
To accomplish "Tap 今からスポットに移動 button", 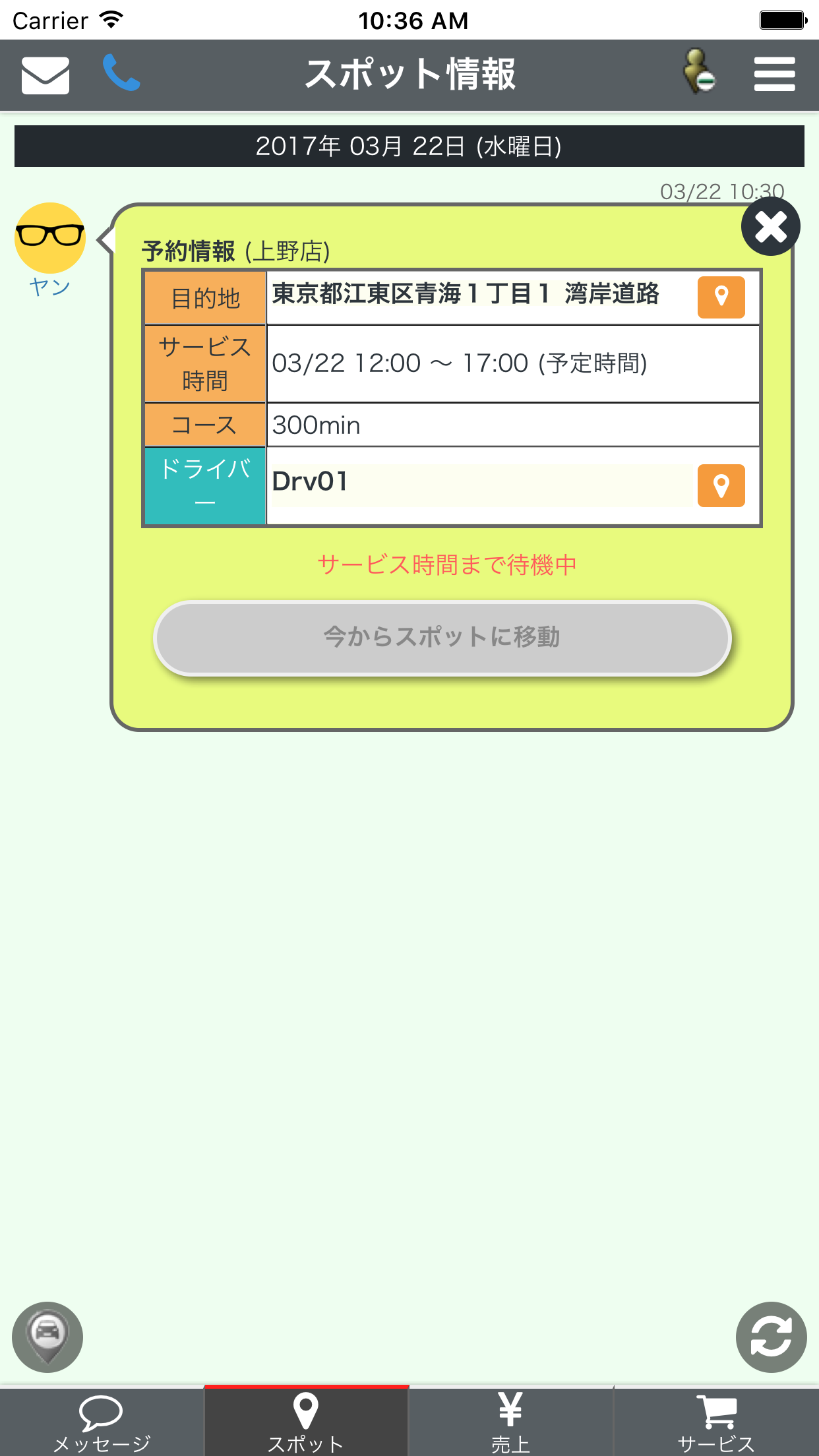I will (x=442, y=638).
